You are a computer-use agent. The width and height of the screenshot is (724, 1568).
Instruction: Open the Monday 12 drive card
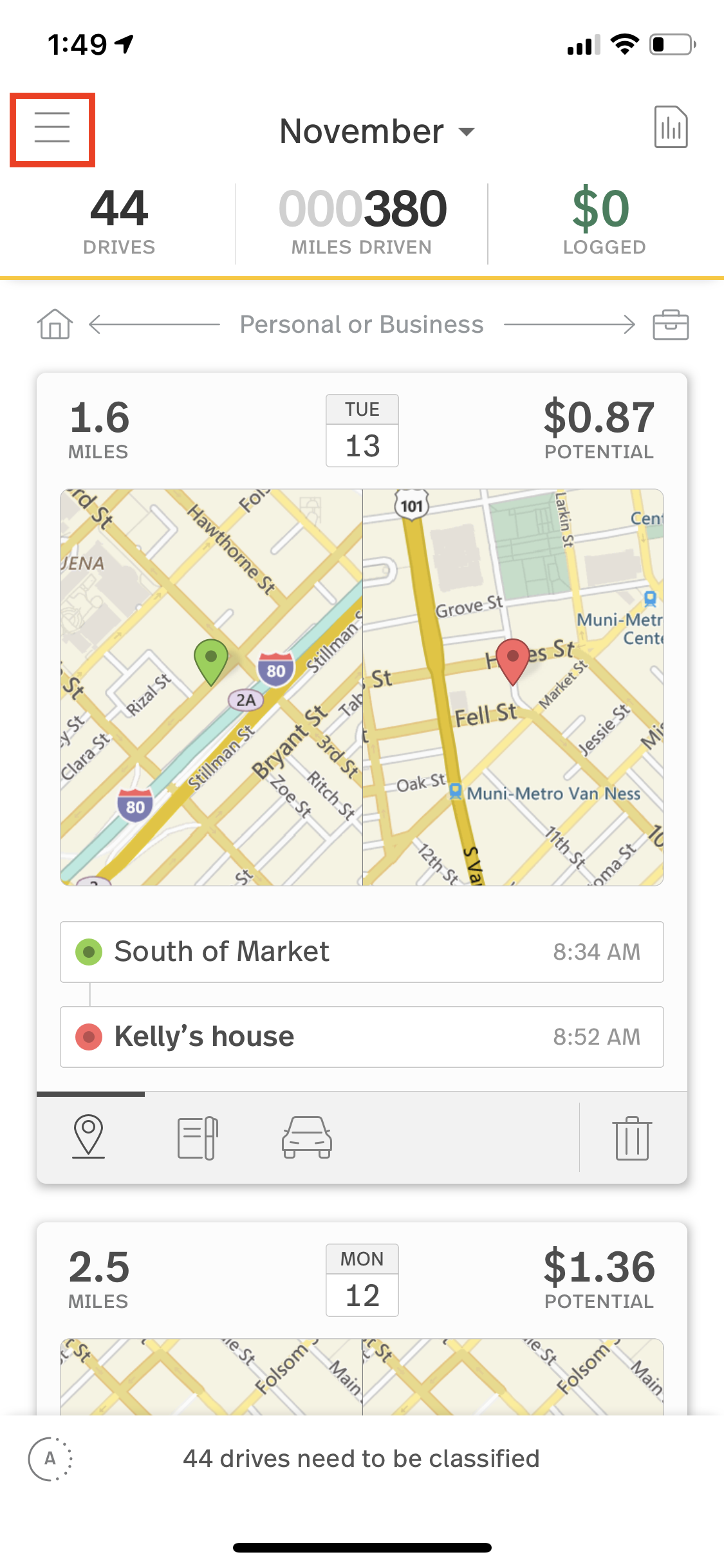(362, 1318)
